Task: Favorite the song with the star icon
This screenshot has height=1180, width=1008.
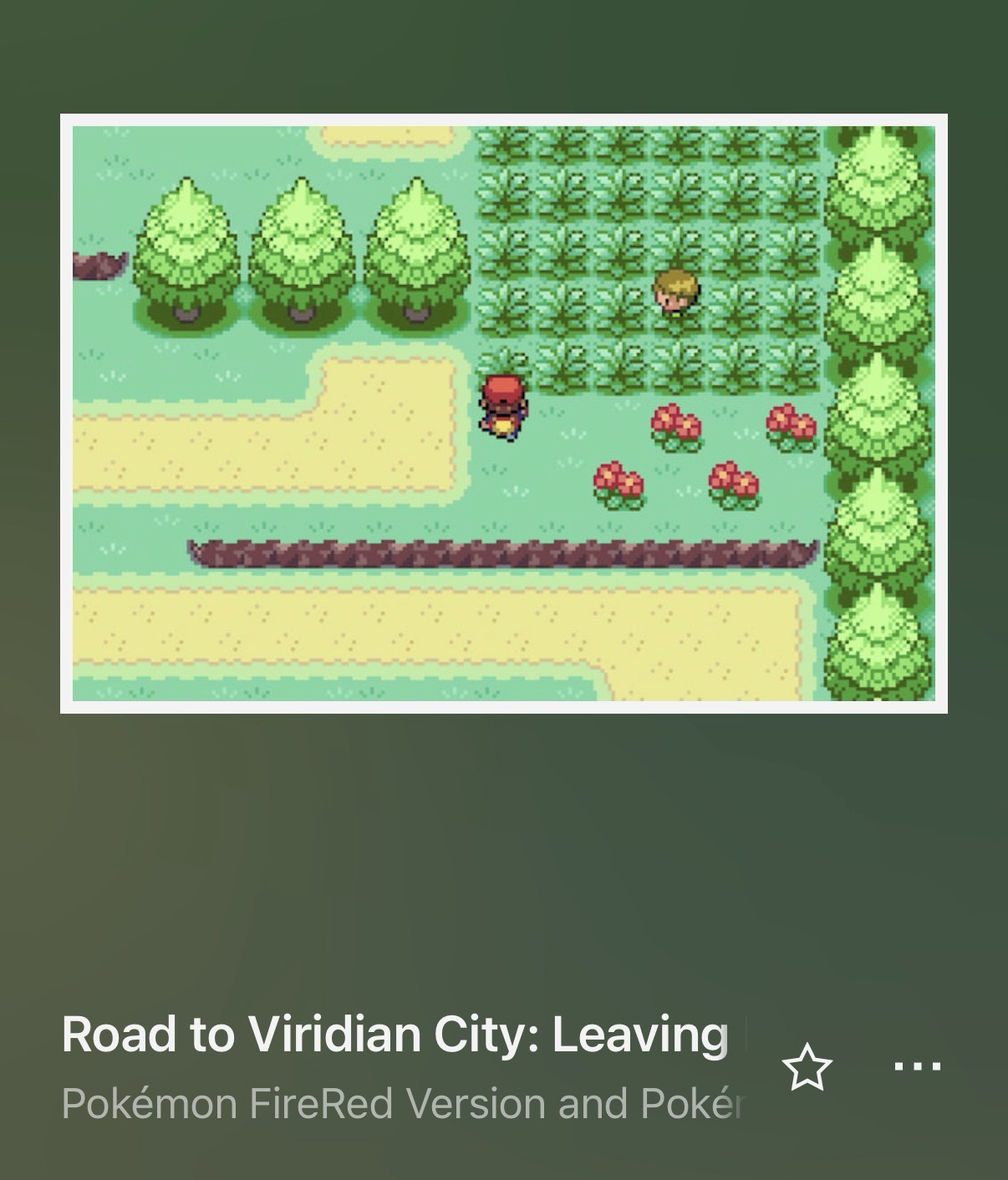Action: (x=807, y=1067)
